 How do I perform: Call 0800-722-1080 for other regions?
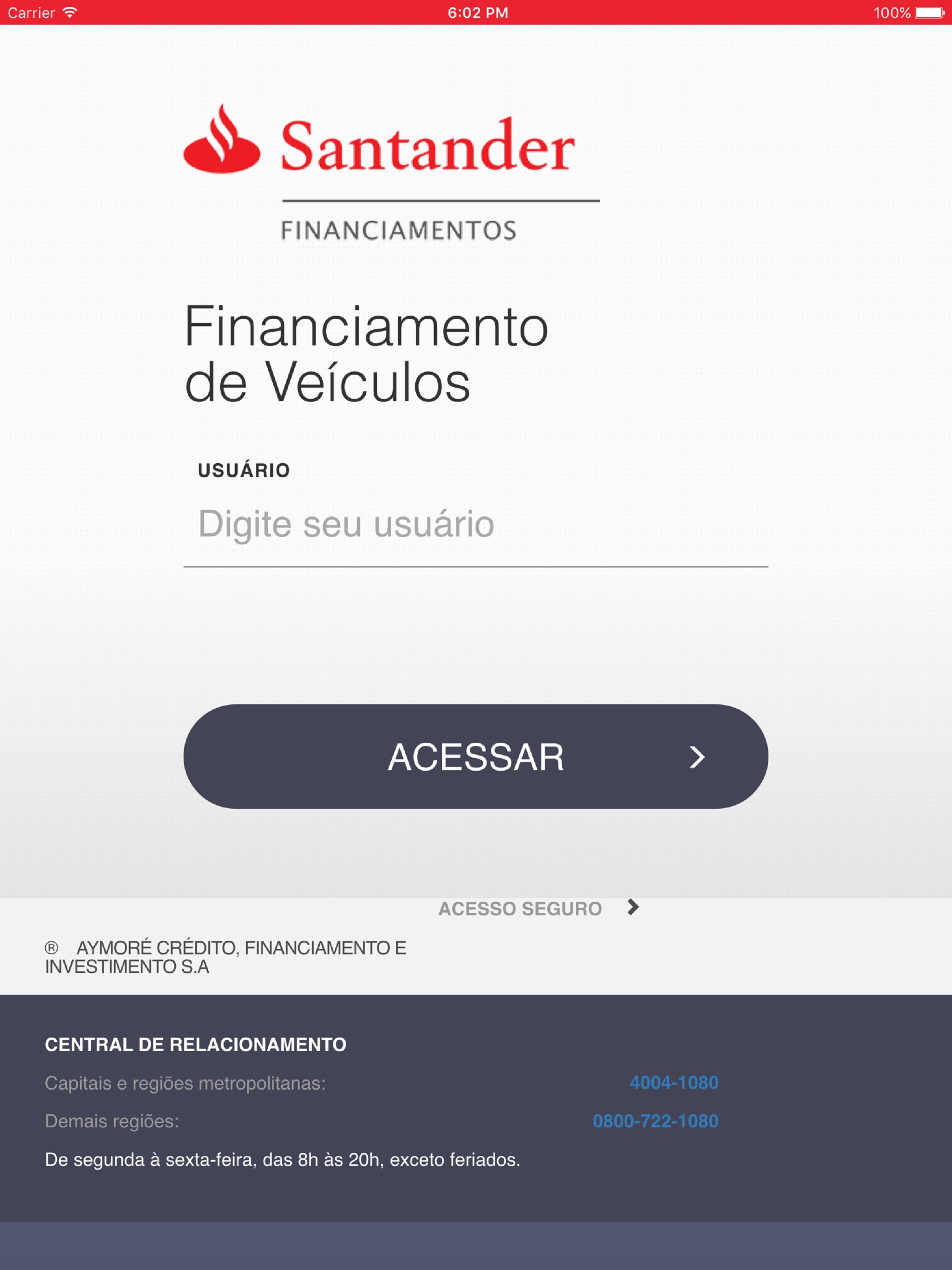[655, 1121]
